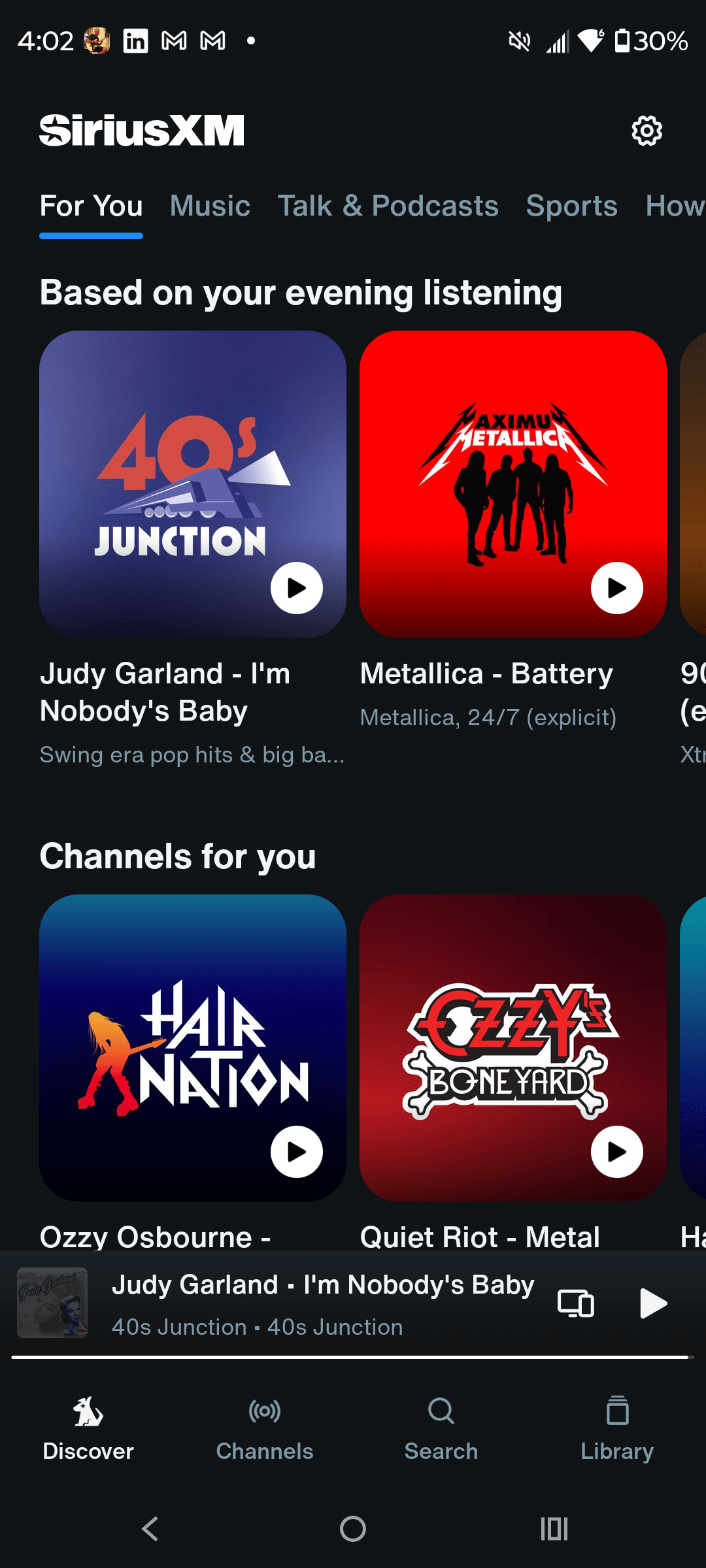Play the Hair Nation channel
This screenshot has width=706, height=1568.
[x=297, y=1152]
